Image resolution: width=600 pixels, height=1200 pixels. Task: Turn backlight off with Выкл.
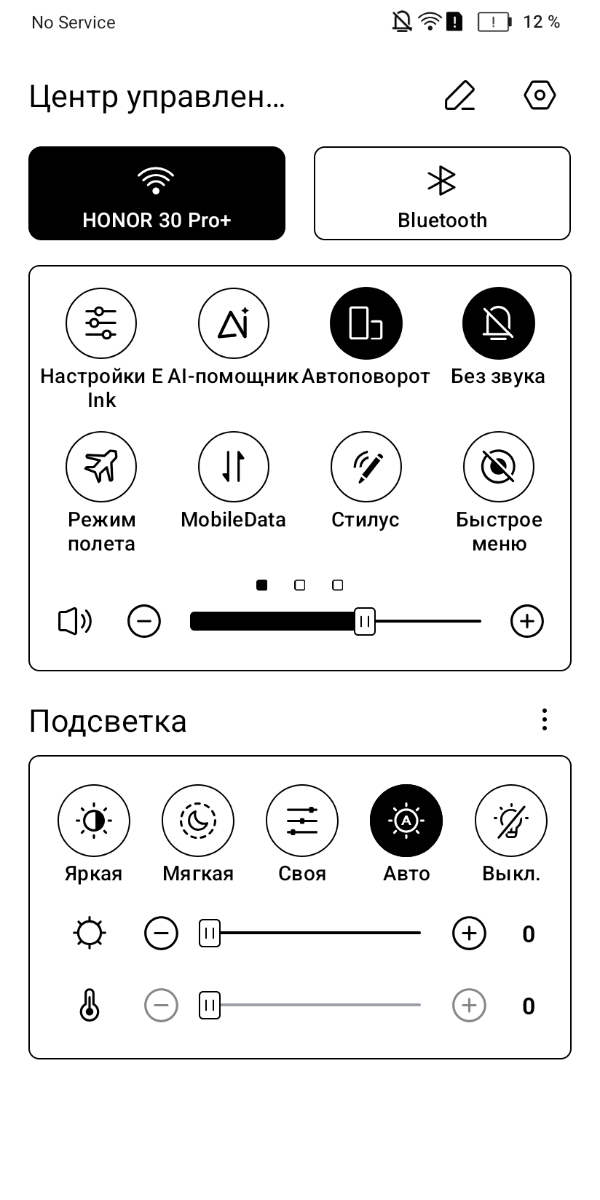coord(510,821)
